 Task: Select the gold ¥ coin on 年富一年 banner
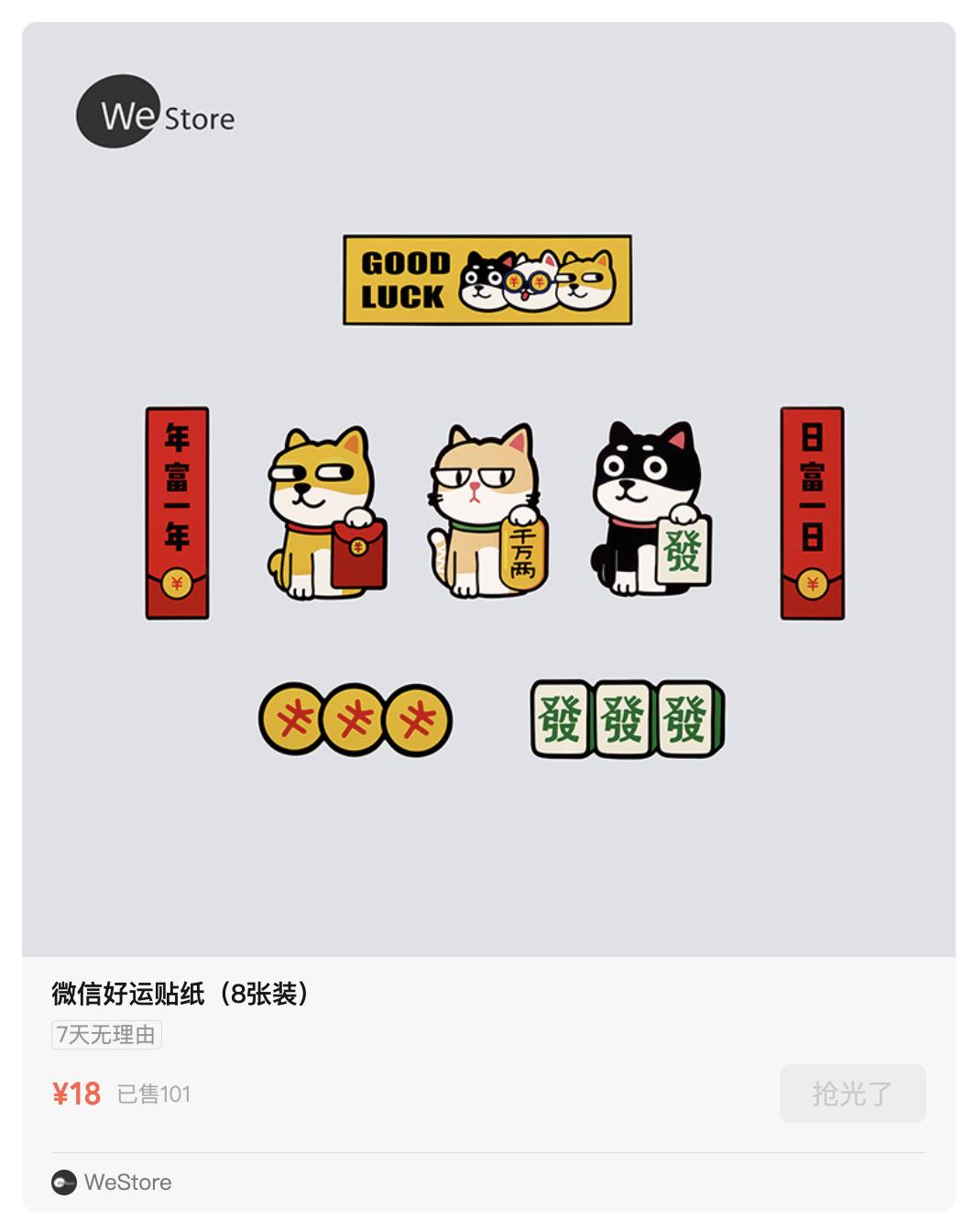(x=177, y=580)
